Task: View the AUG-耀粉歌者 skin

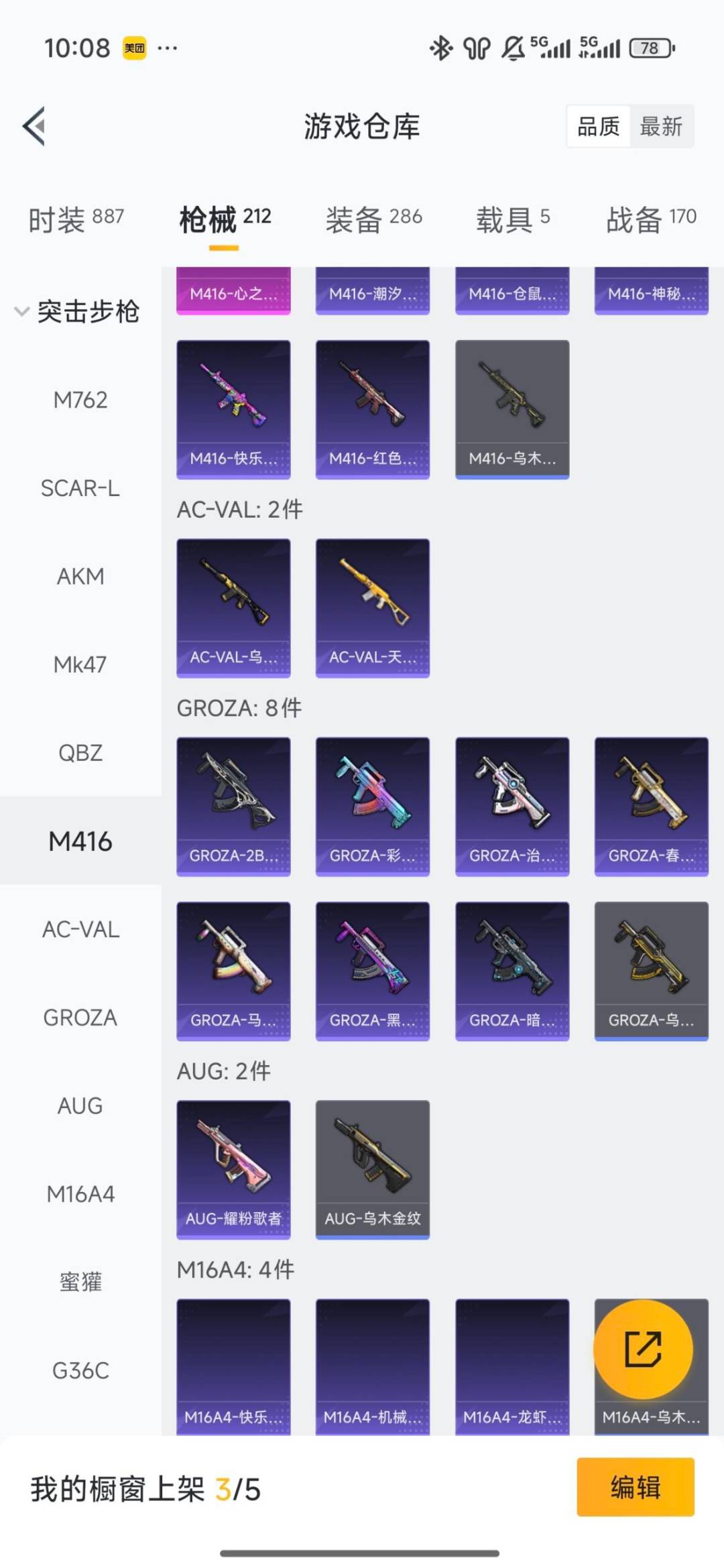Action: tap(233, 1169)
